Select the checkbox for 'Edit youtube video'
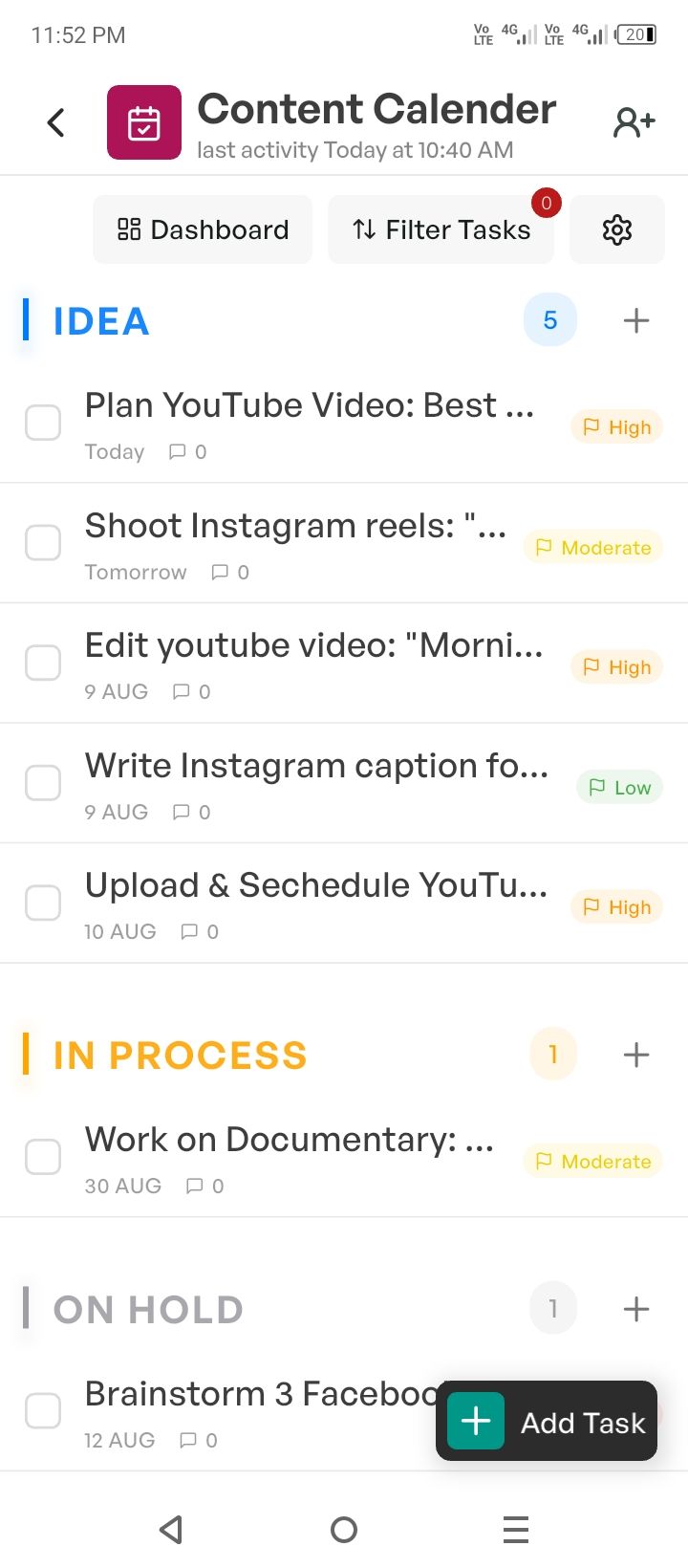The width and height of the screenshot is (688, 1568). [43, 663]
